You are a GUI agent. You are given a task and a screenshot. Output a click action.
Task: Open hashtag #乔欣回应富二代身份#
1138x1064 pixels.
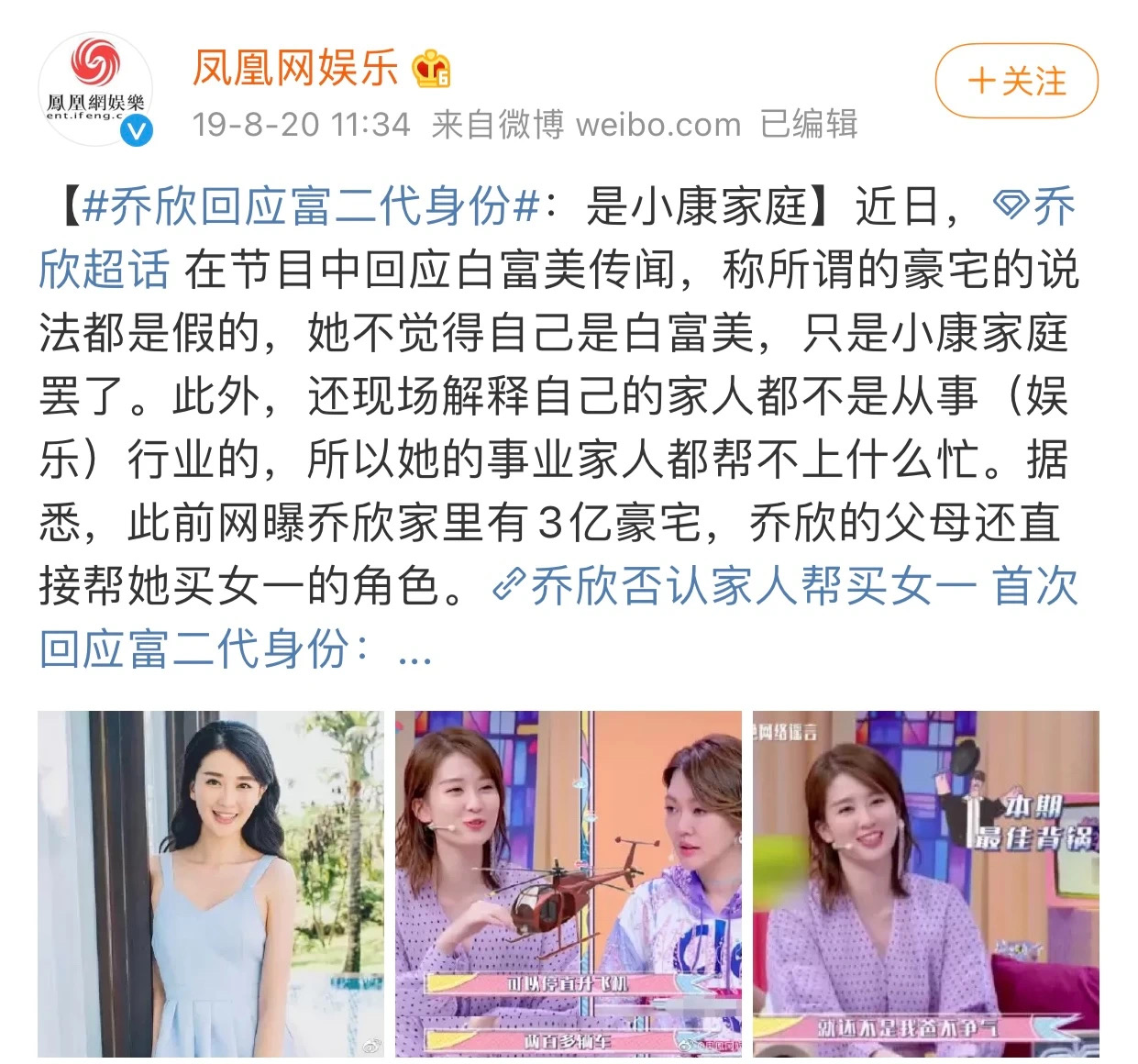(310, 206)
